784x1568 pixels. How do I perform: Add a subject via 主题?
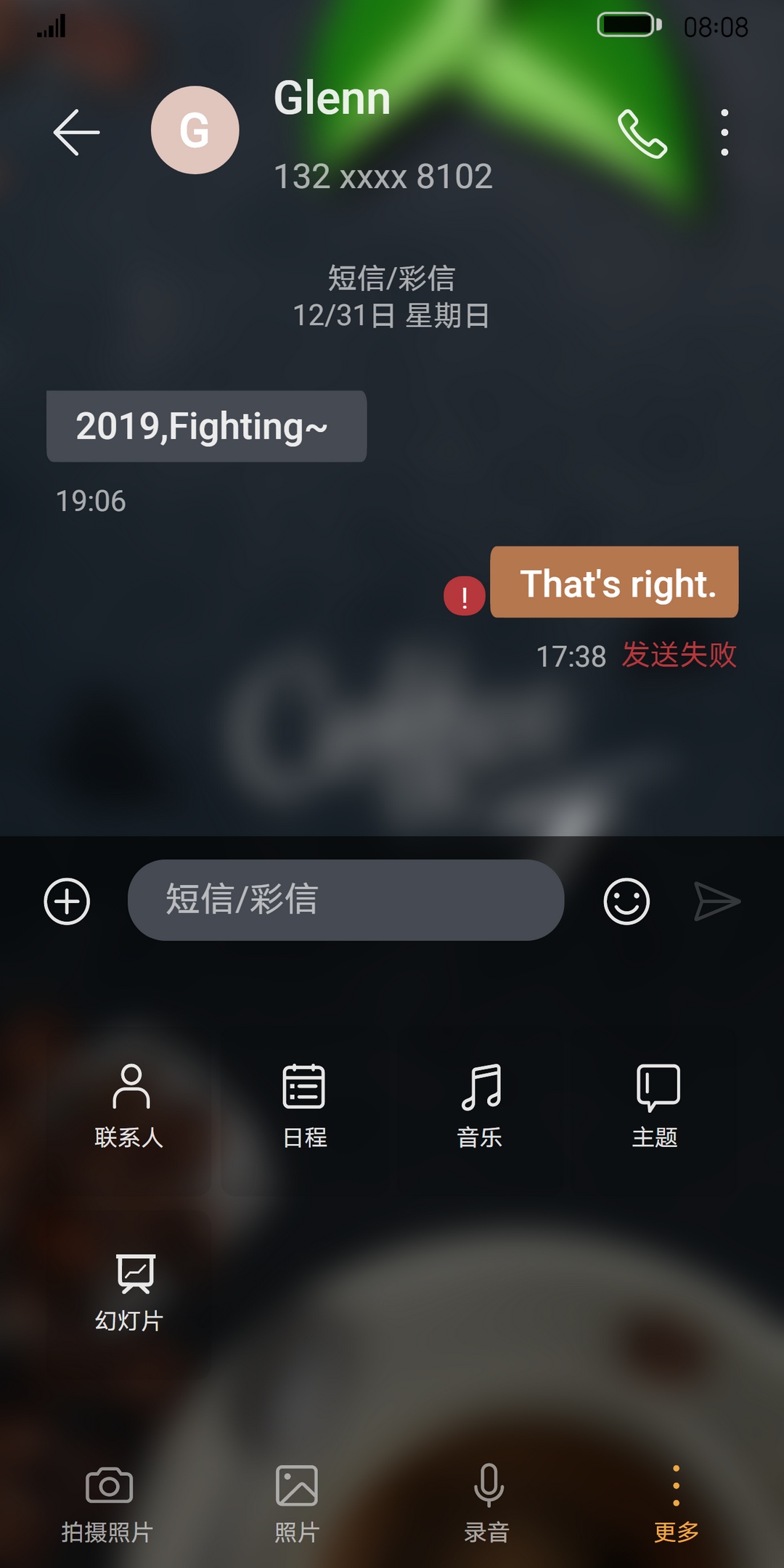click(x=656, y=1106)
